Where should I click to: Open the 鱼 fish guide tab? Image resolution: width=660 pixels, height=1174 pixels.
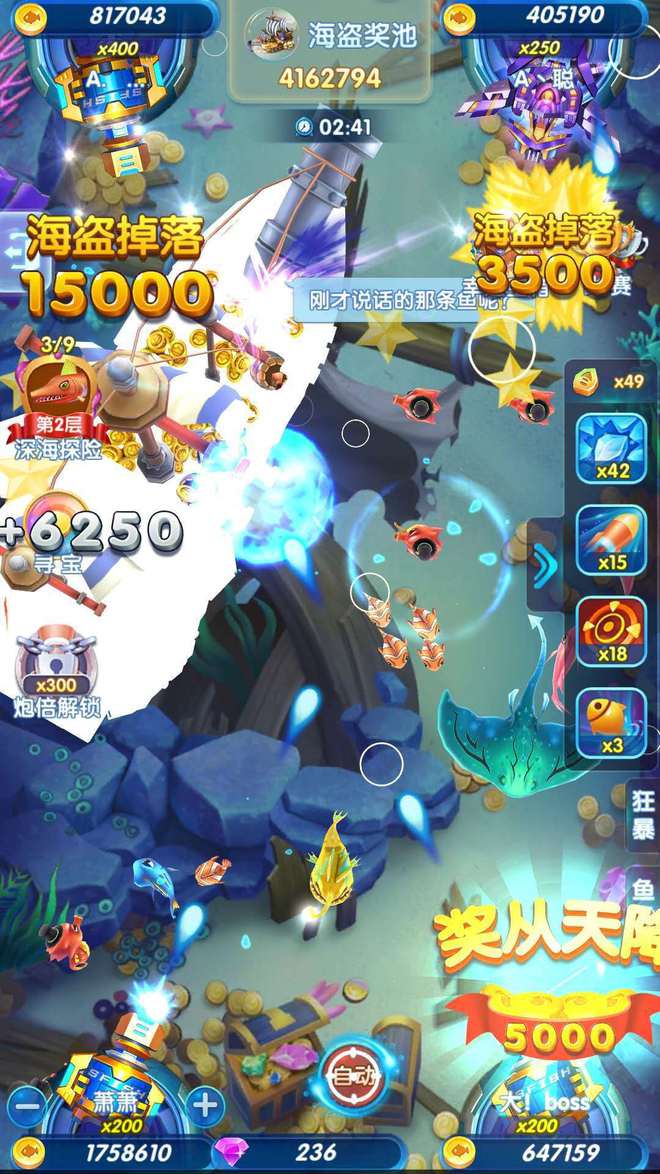click(643, 888)
